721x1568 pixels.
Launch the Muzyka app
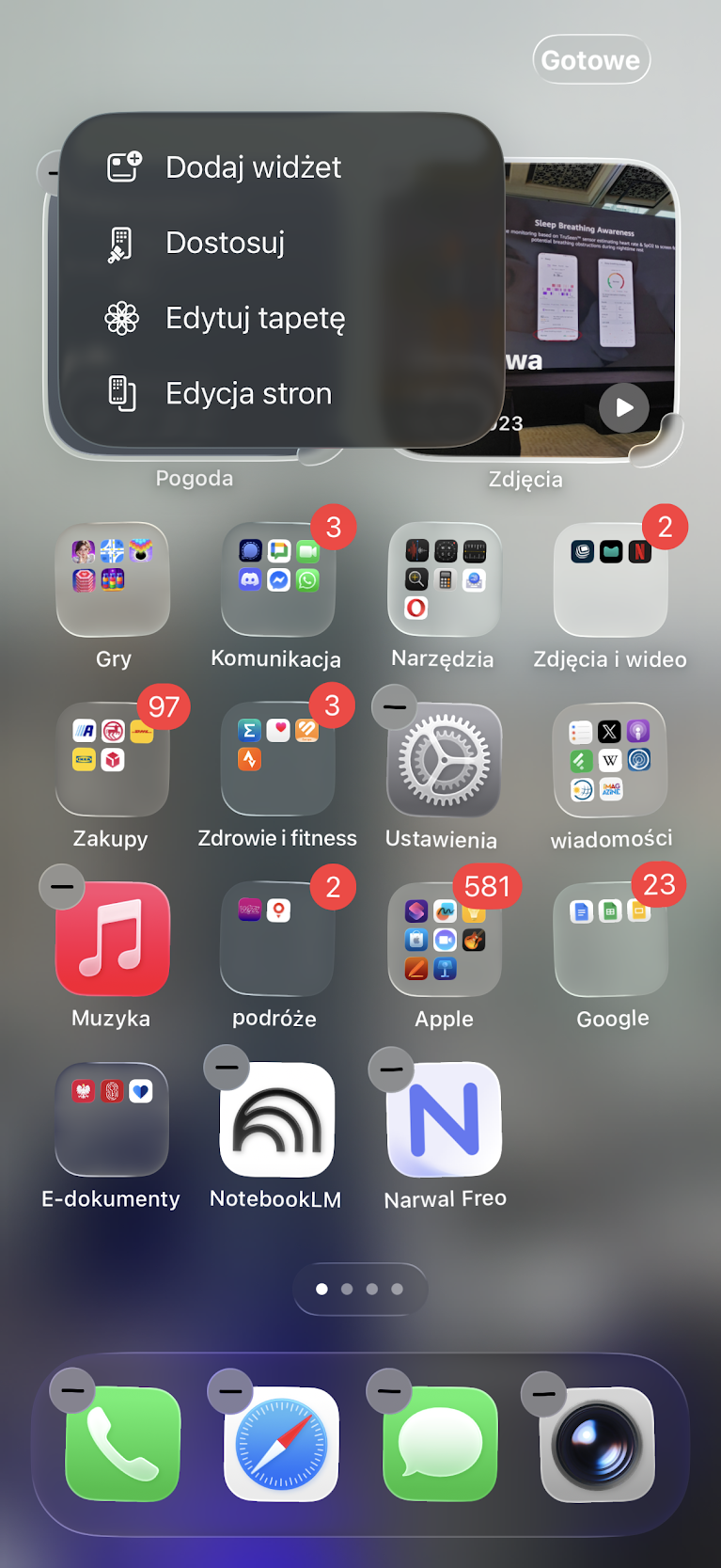coord(113,939)
